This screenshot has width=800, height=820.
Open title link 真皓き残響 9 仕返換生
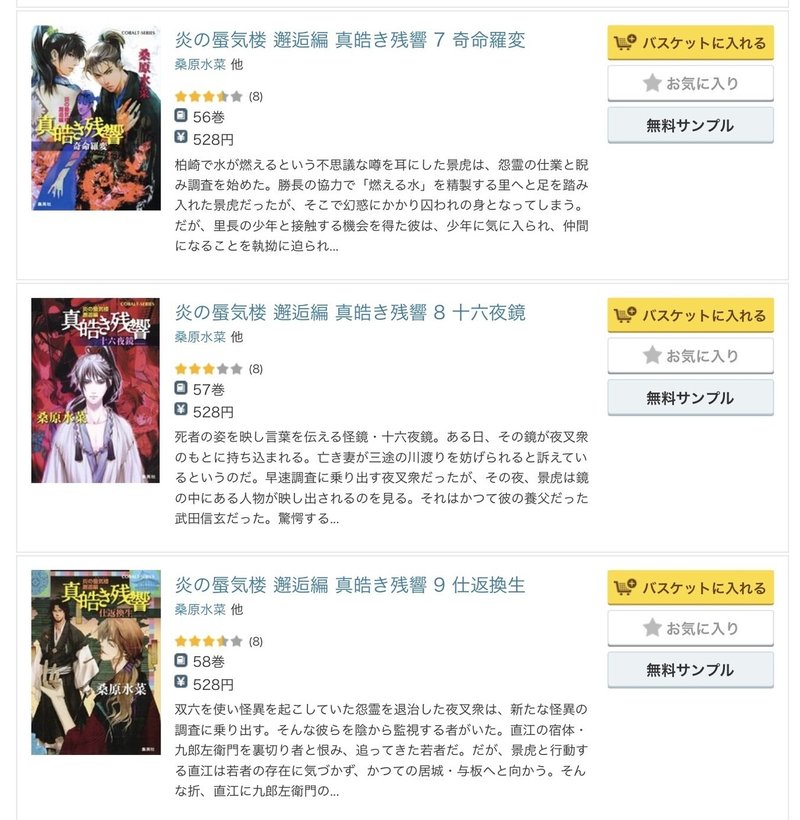pyautogui.click(x=350, y=584)
